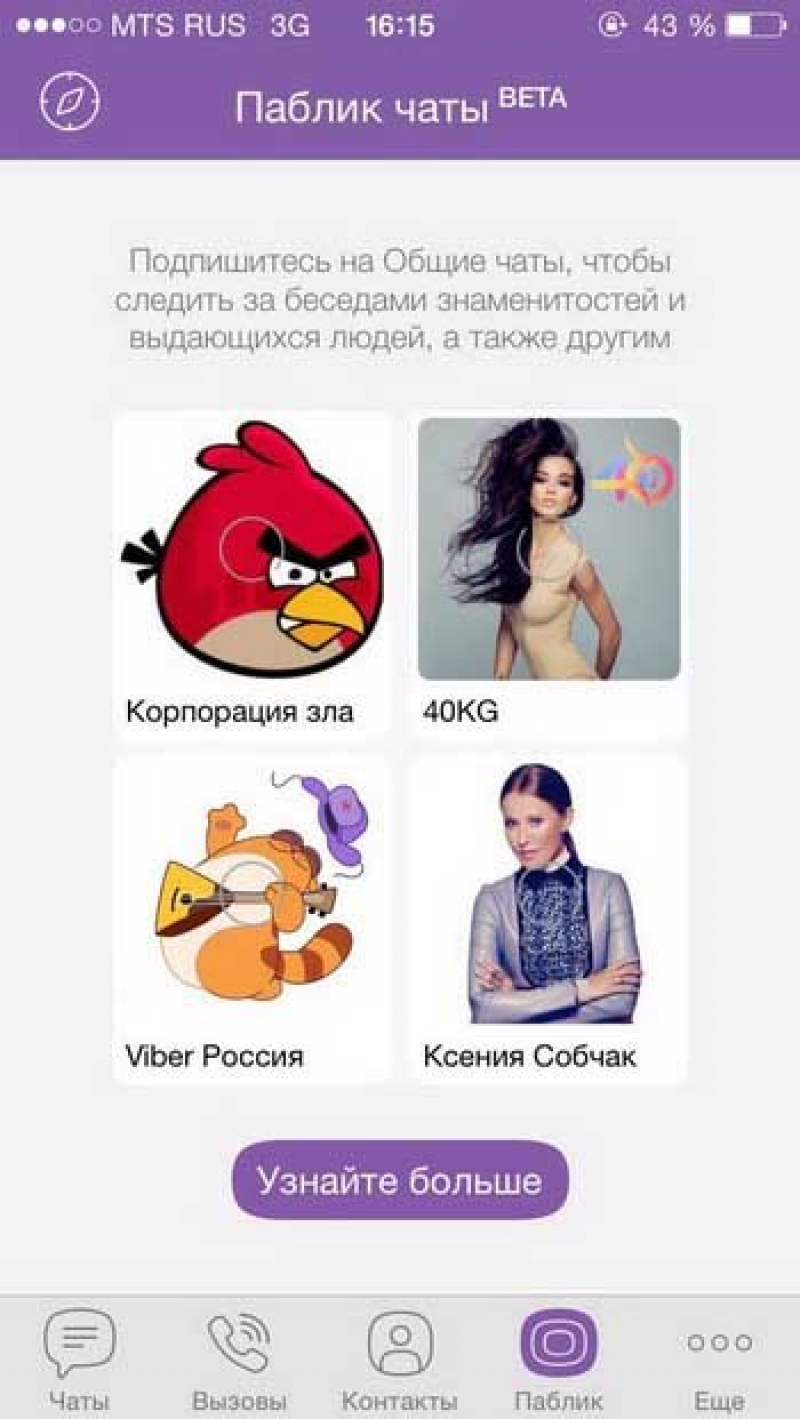Open the 40KG public chat
This screenshot has width=800, height=1419.
click(x=549, y=575)
